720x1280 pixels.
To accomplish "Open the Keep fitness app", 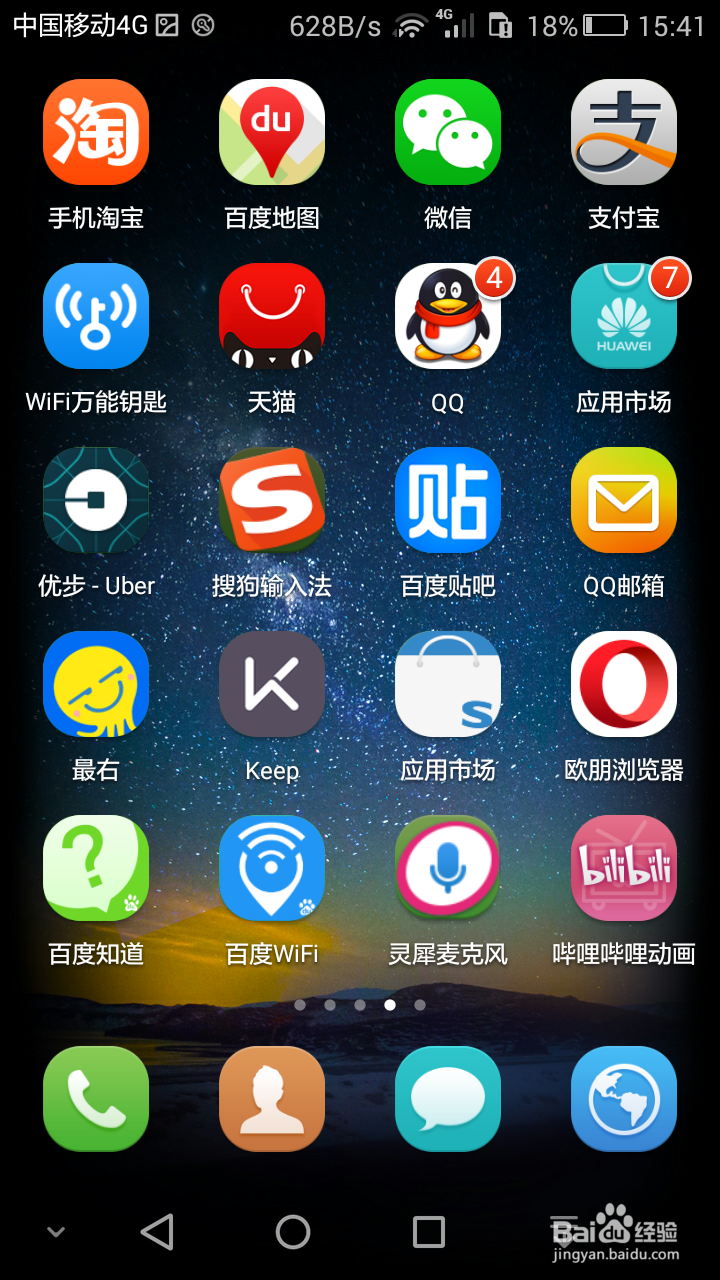I will [272, 684].
